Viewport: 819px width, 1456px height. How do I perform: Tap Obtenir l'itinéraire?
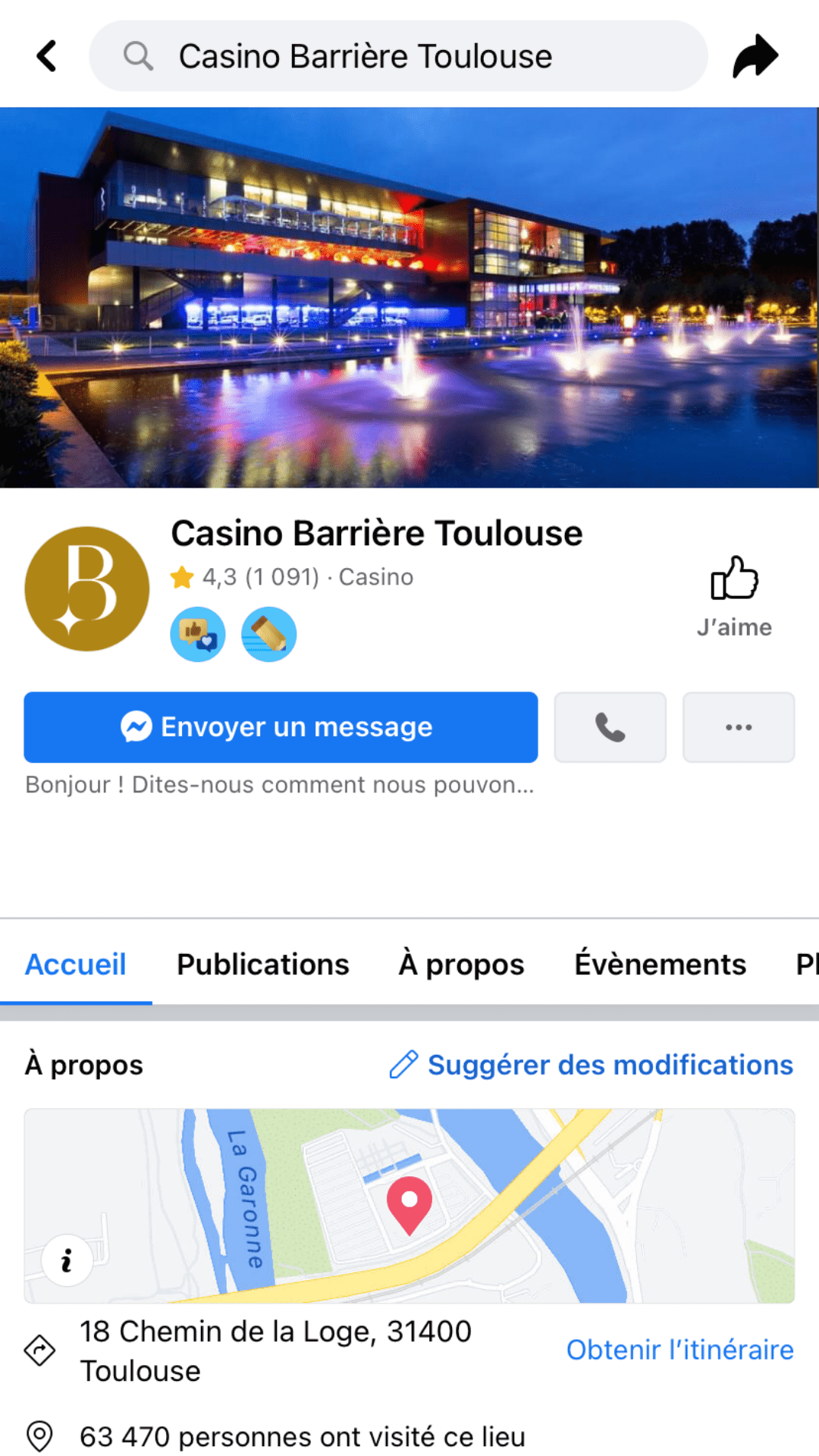pos(679,1350)
